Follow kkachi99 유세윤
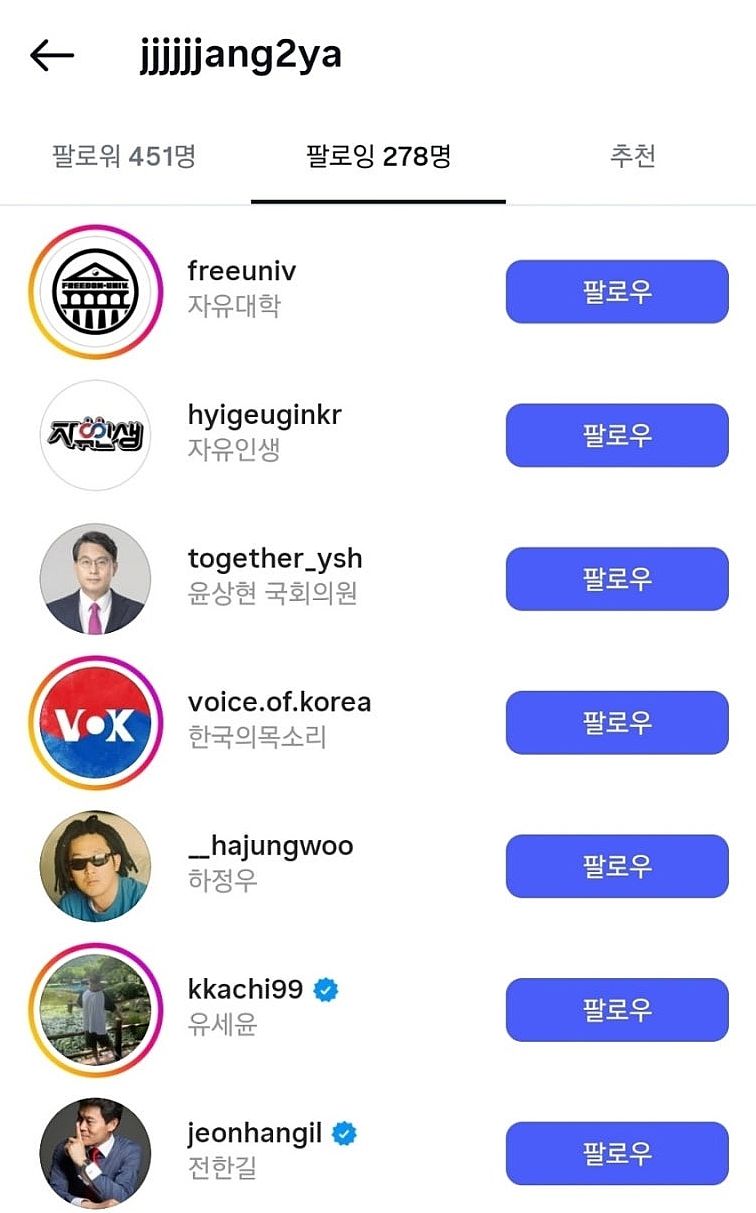Screen dimensions: 756x1213 click(616, 1009)
